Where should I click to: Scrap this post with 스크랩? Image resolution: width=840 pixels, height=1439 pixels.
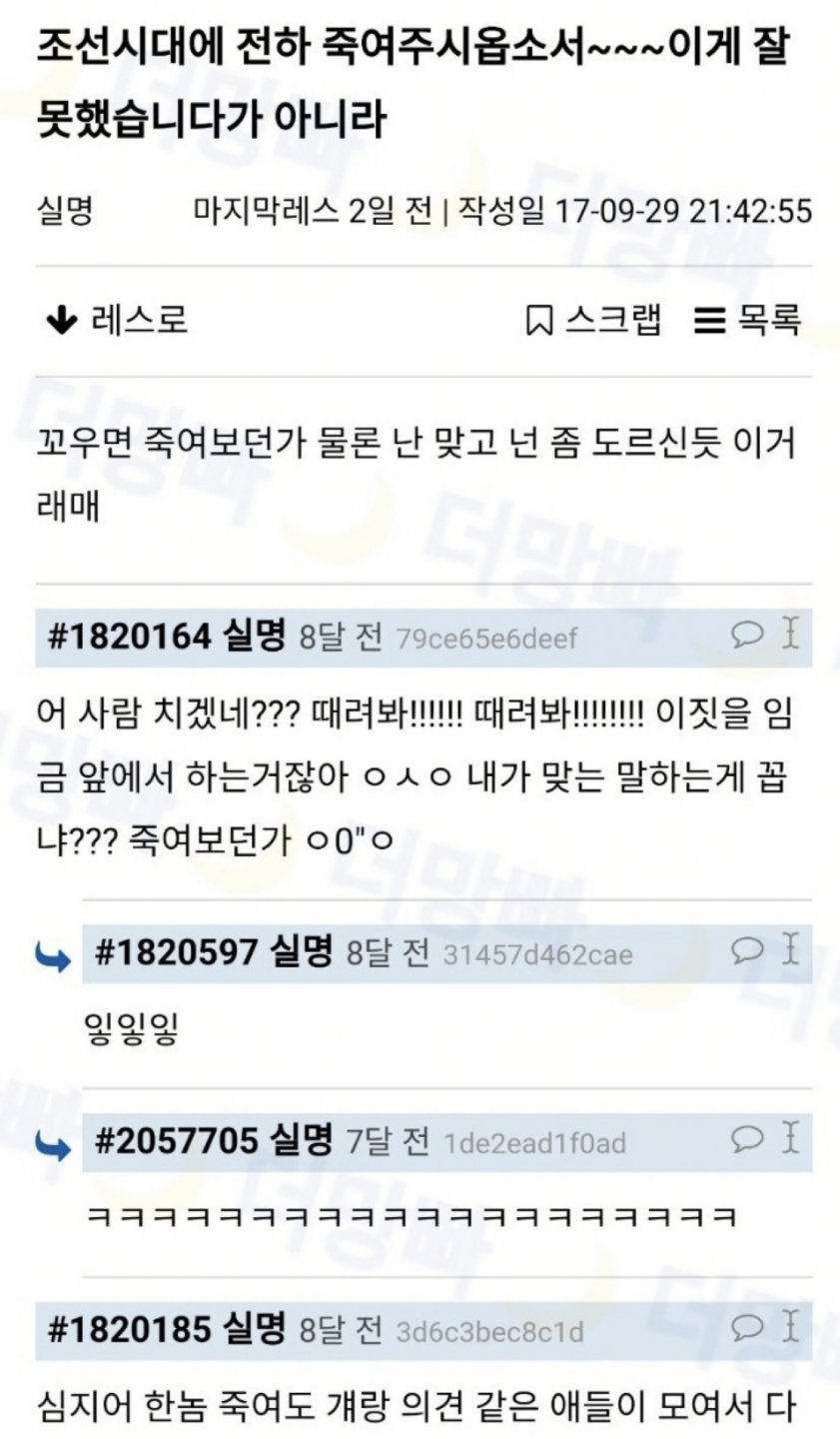point(594,320)
